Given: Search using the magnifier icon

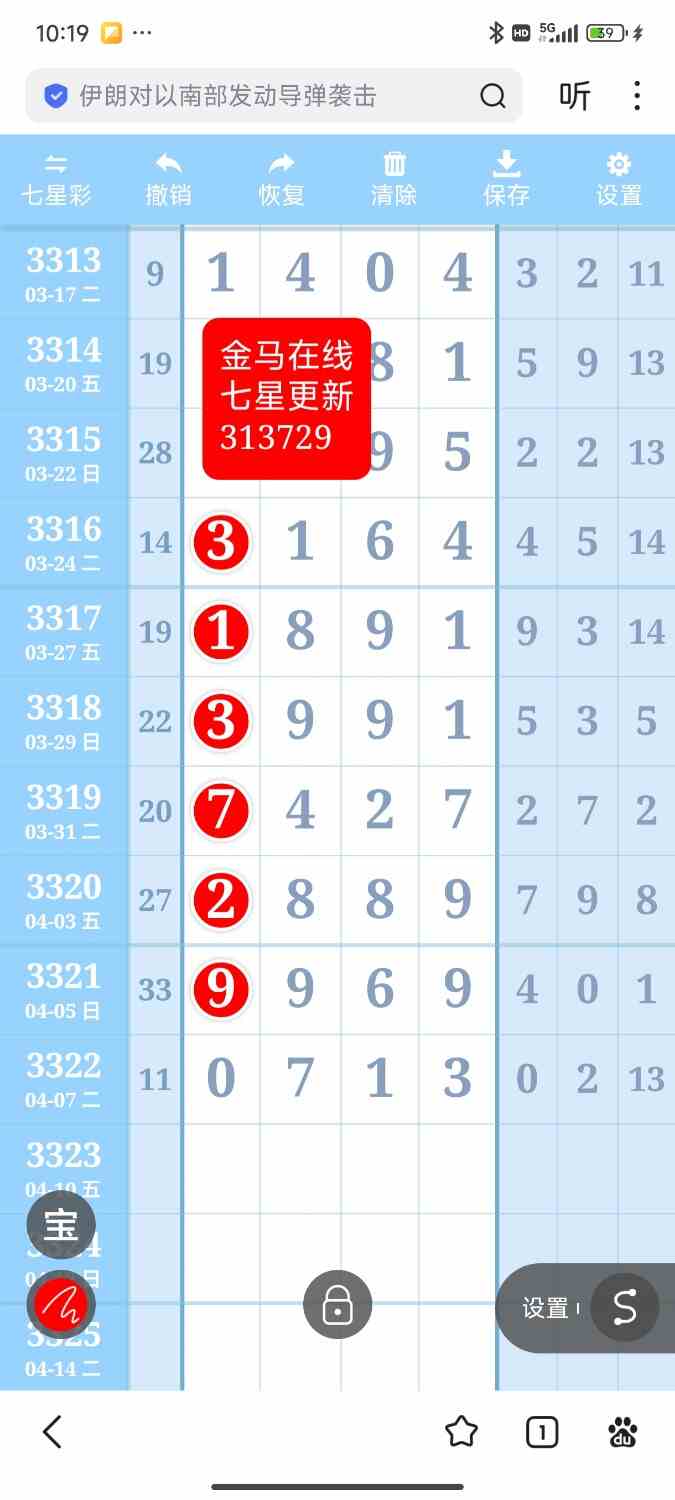Looking at the screenshot, I should tap(493, 96).
